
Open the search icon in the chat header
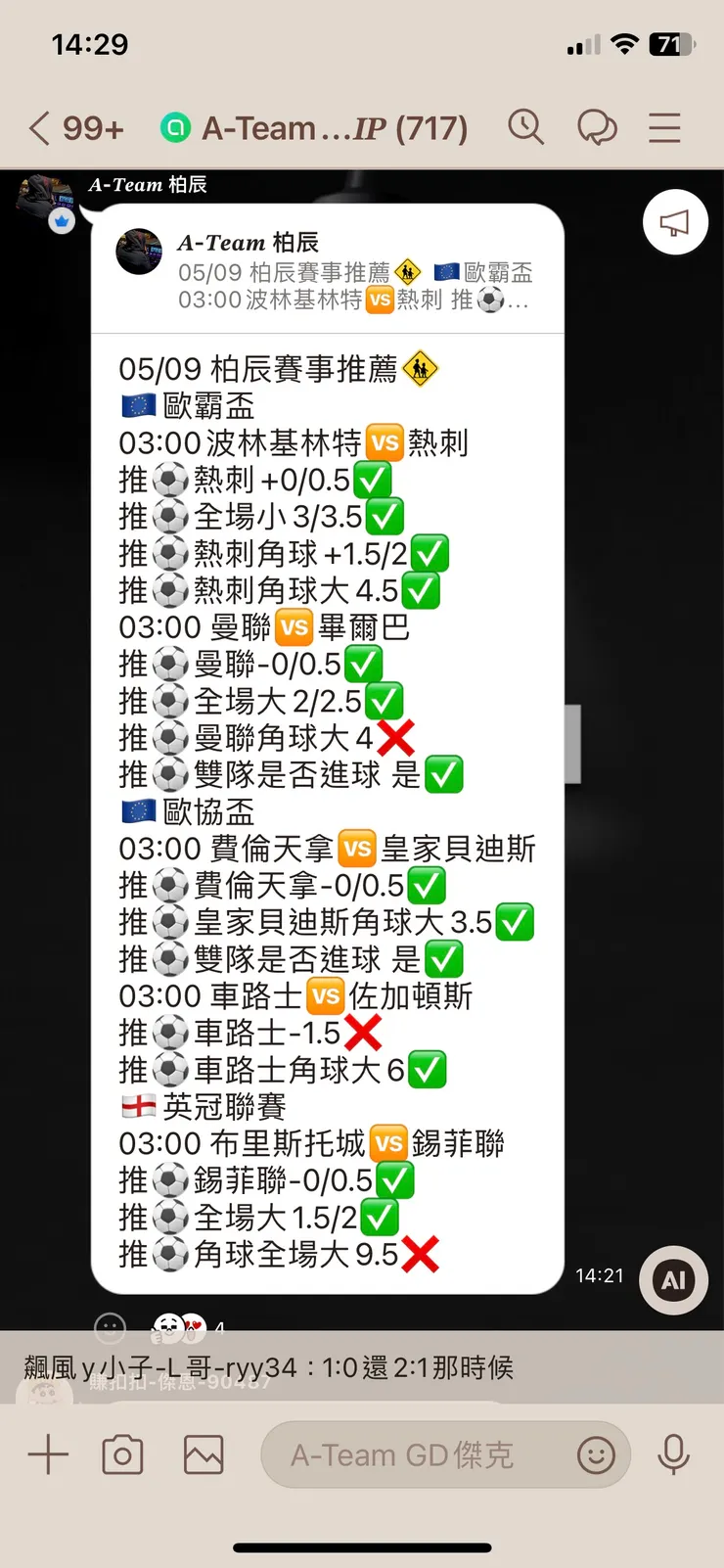526,126
